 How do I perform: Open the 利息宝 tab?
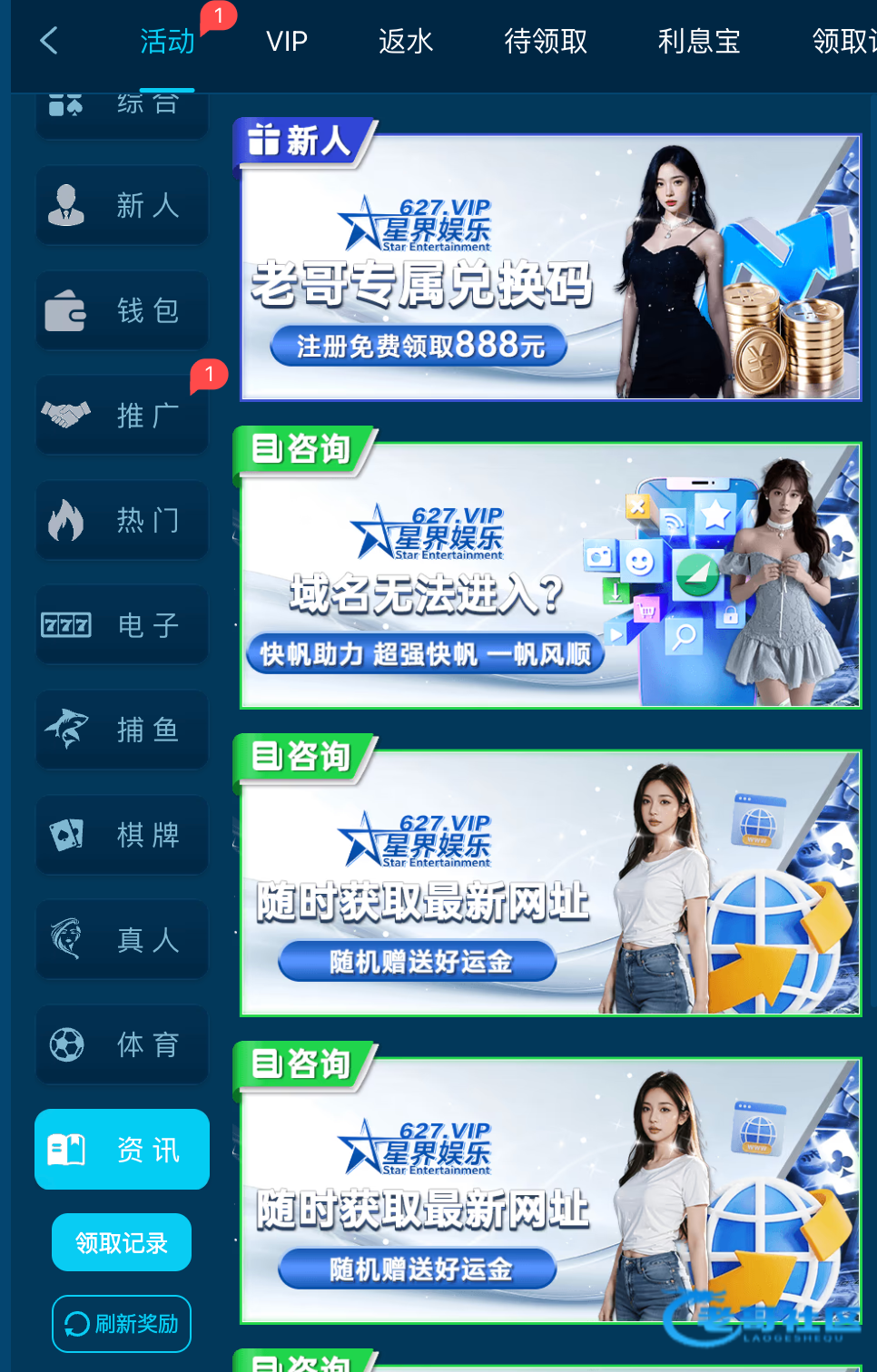pos(699,42)
